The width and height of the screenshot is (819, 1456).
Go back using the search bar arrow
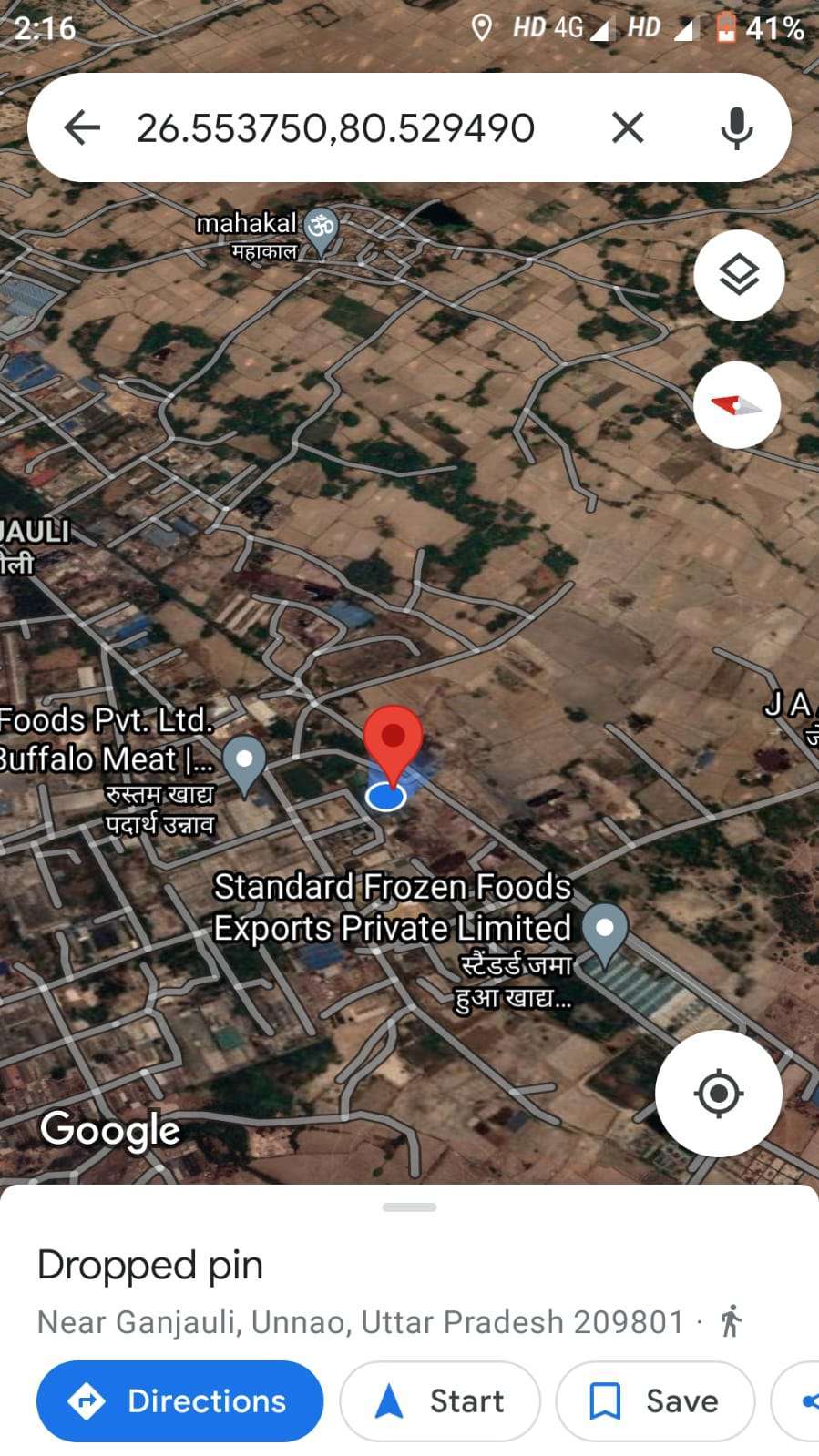(x=82, y=127)
